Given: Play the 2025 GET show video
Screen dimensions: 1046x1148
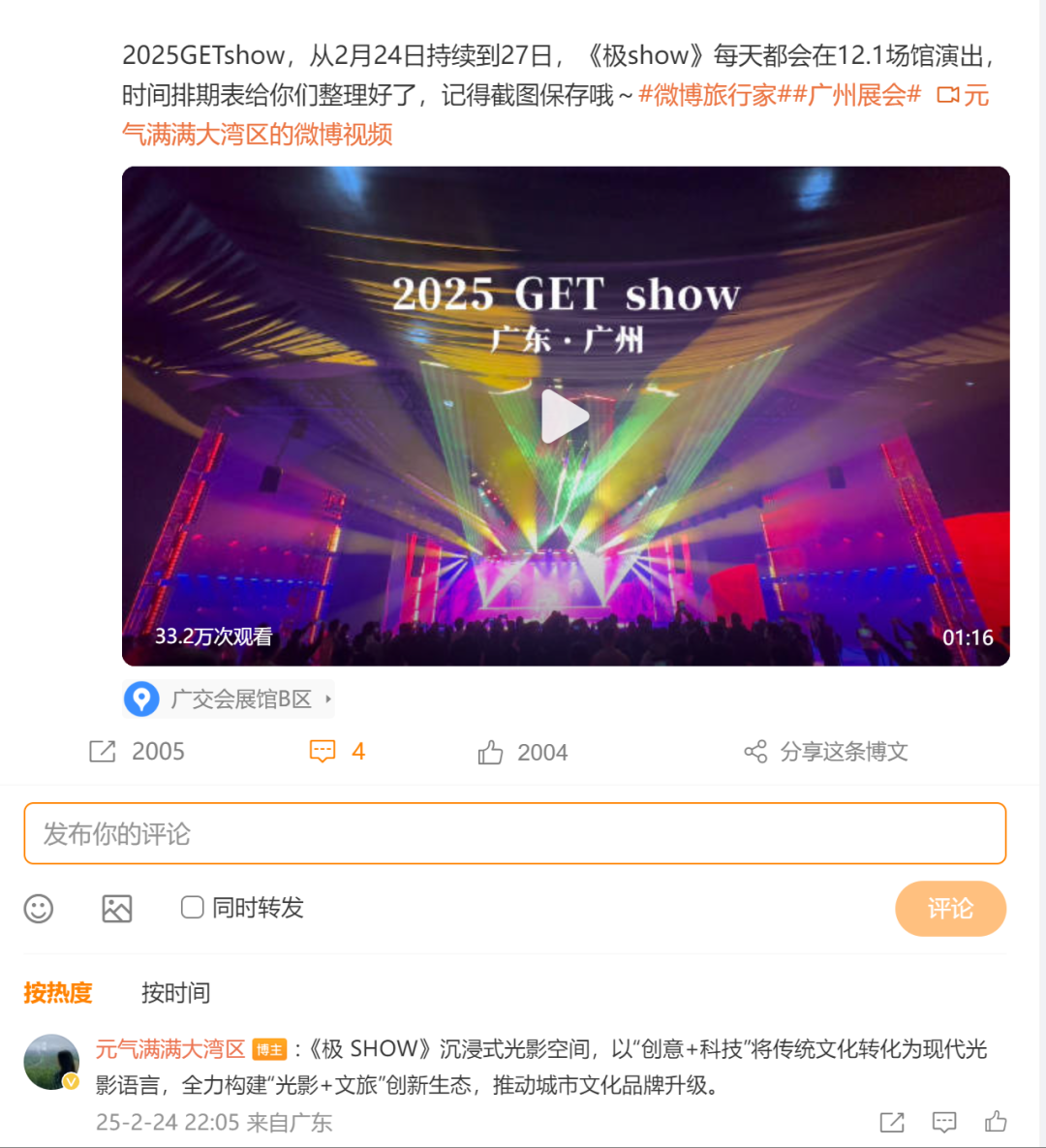Looking at the screenshot, I should pos(565,417).
